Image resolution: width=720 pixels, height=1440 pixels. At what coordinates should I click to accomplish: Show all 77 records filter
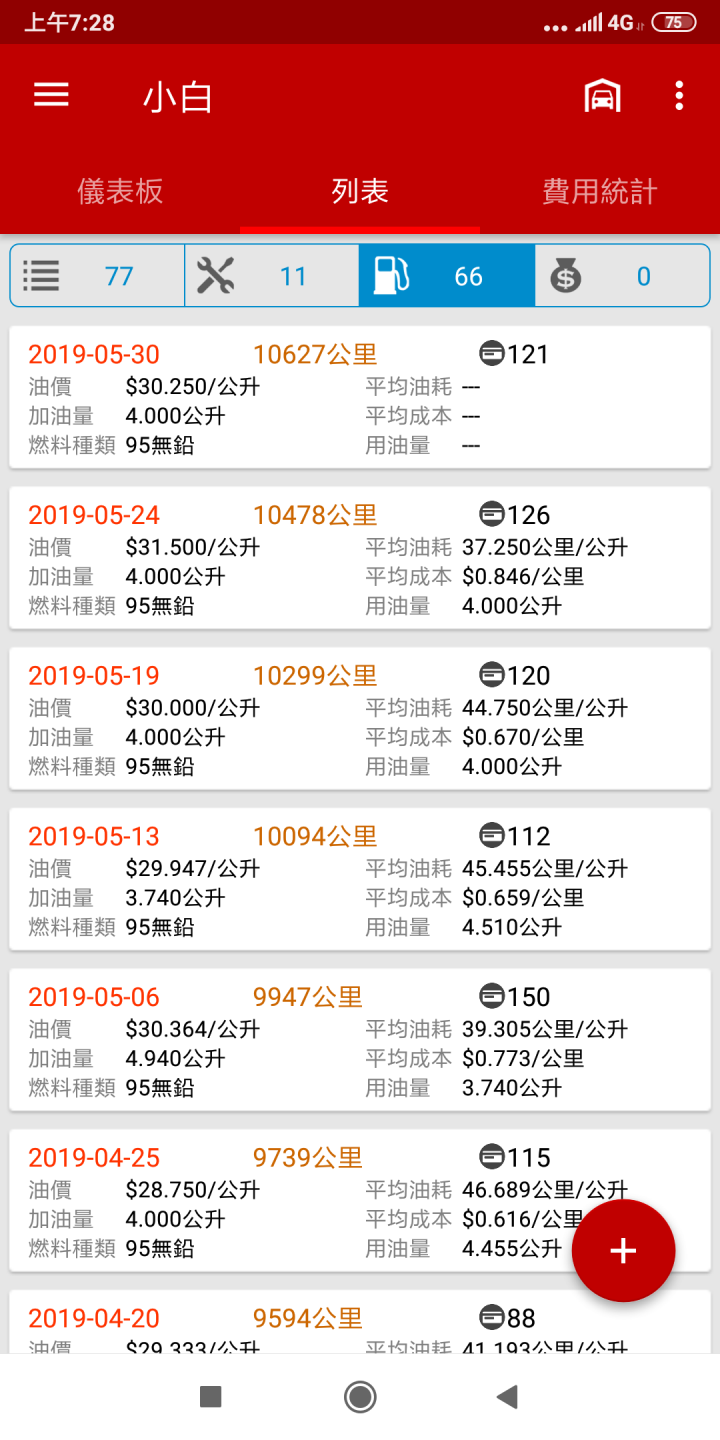(98, 276)
